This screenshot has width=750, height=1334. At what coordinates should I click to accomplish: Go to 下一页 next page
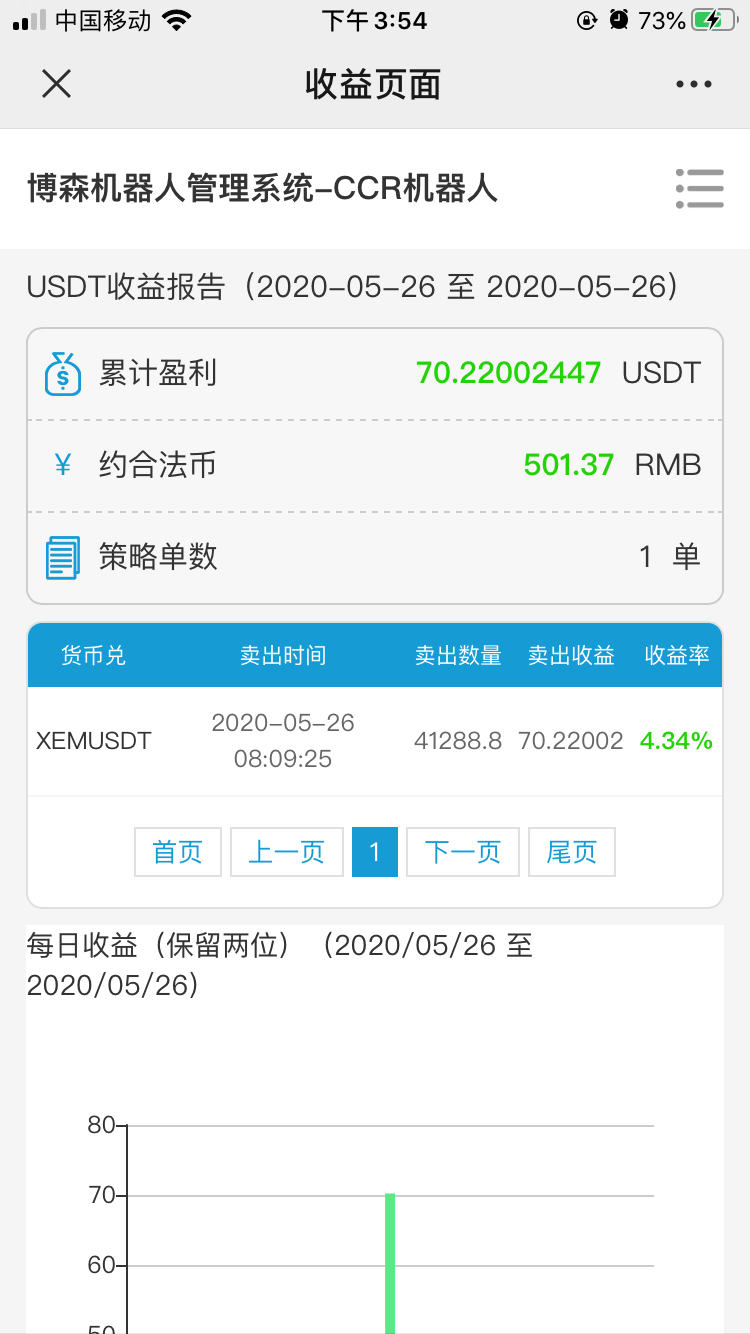pos(463,852)
